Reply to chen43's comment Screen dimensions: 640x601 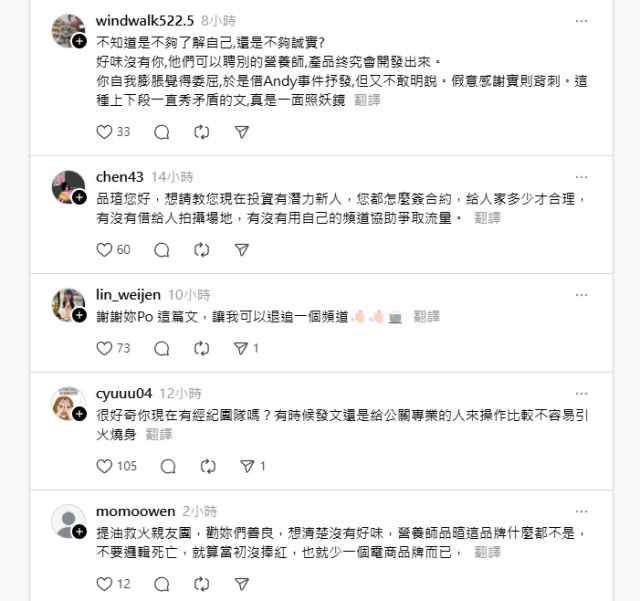pyautogui.click(x=162, y=249)
